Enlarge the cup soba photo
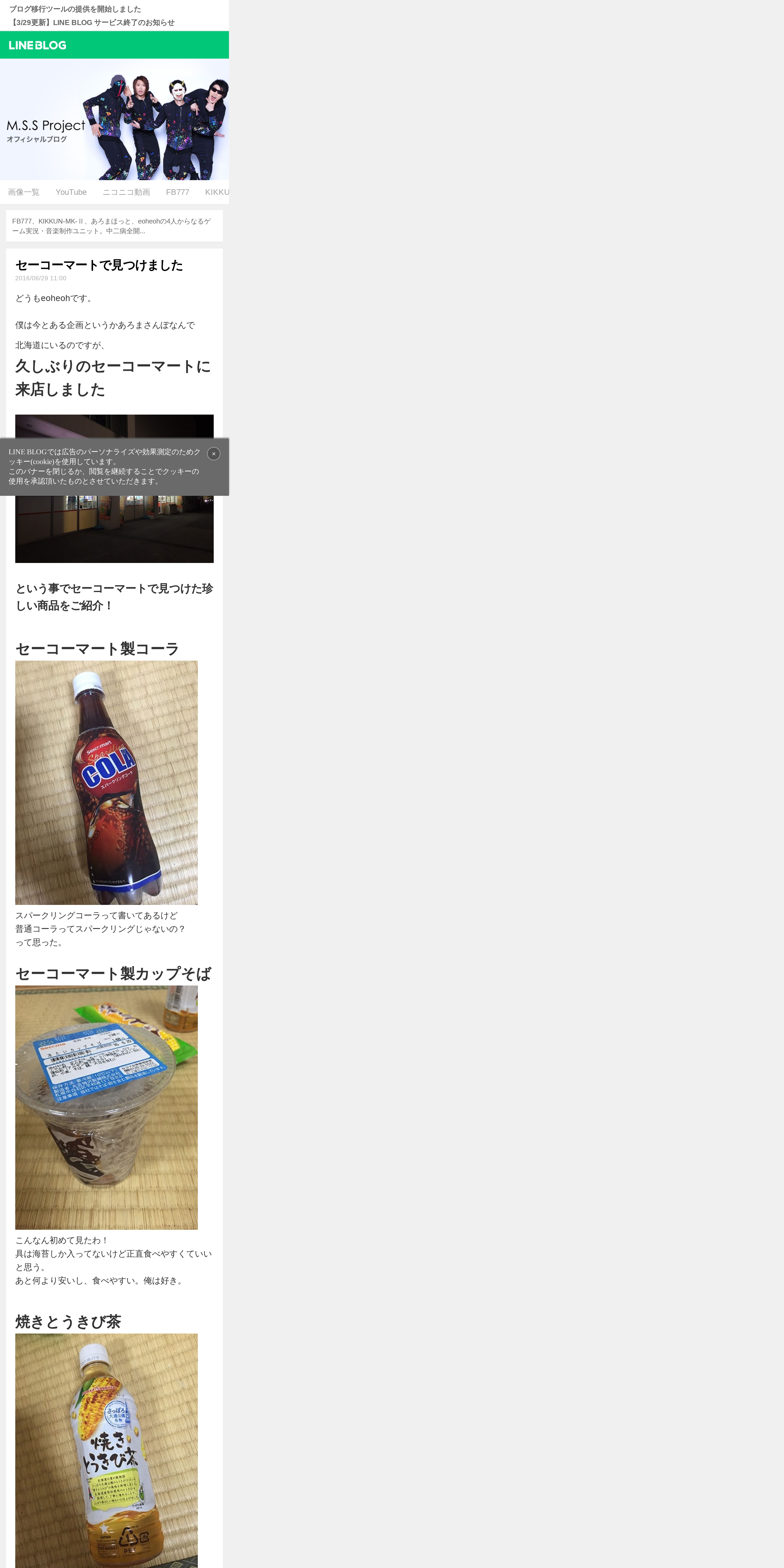This screenshot has height=1568, width=784. (x=106, y=1107)
